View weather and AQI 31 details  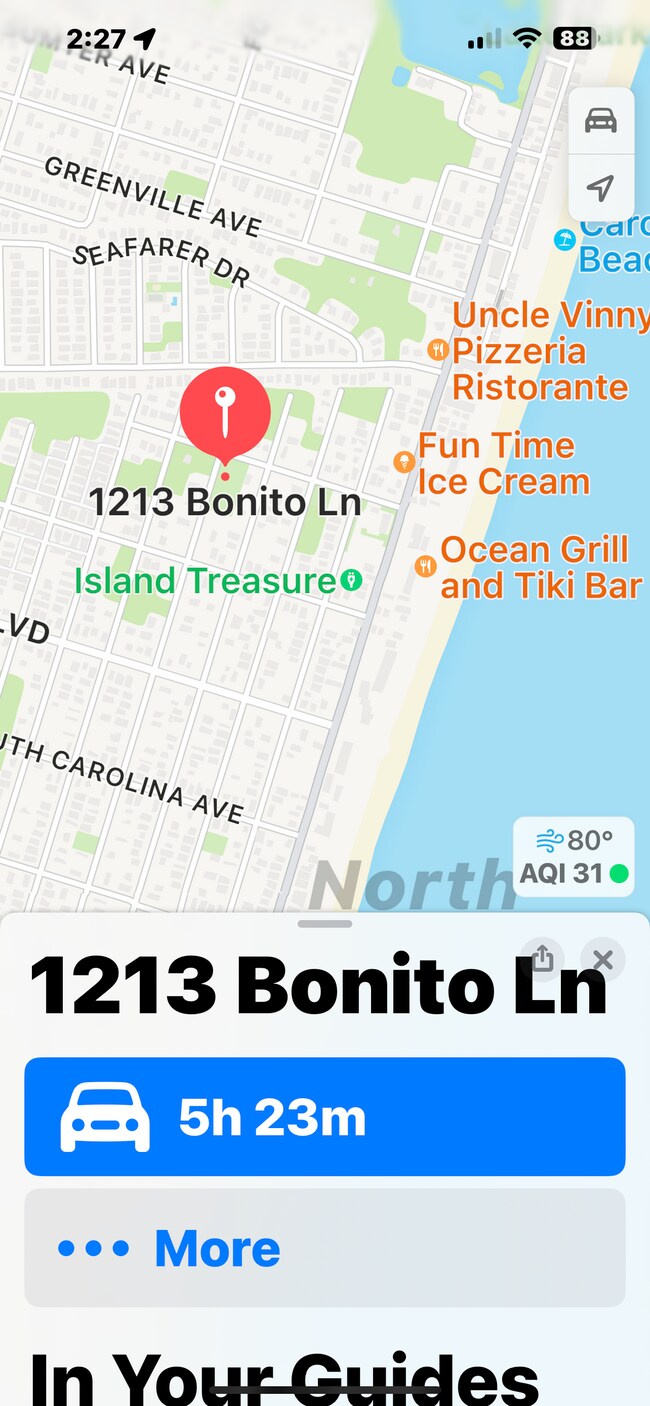point(573,857)
